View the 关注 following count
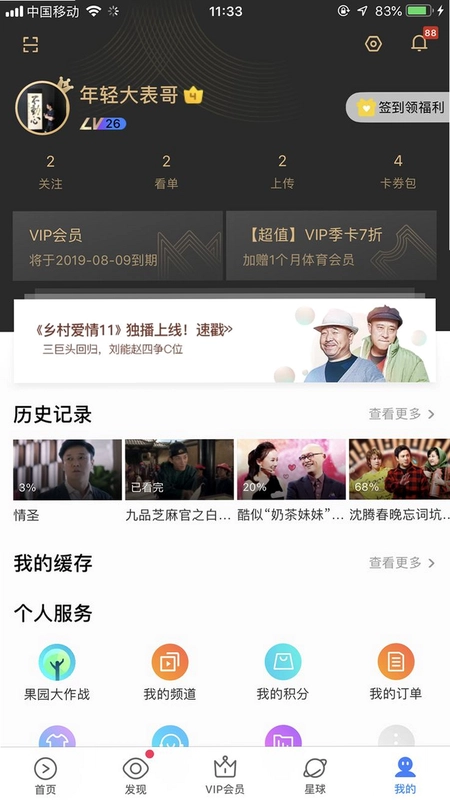Image resolution: width=450 pixels, height=800 pixels. click(x=50, y=172)
